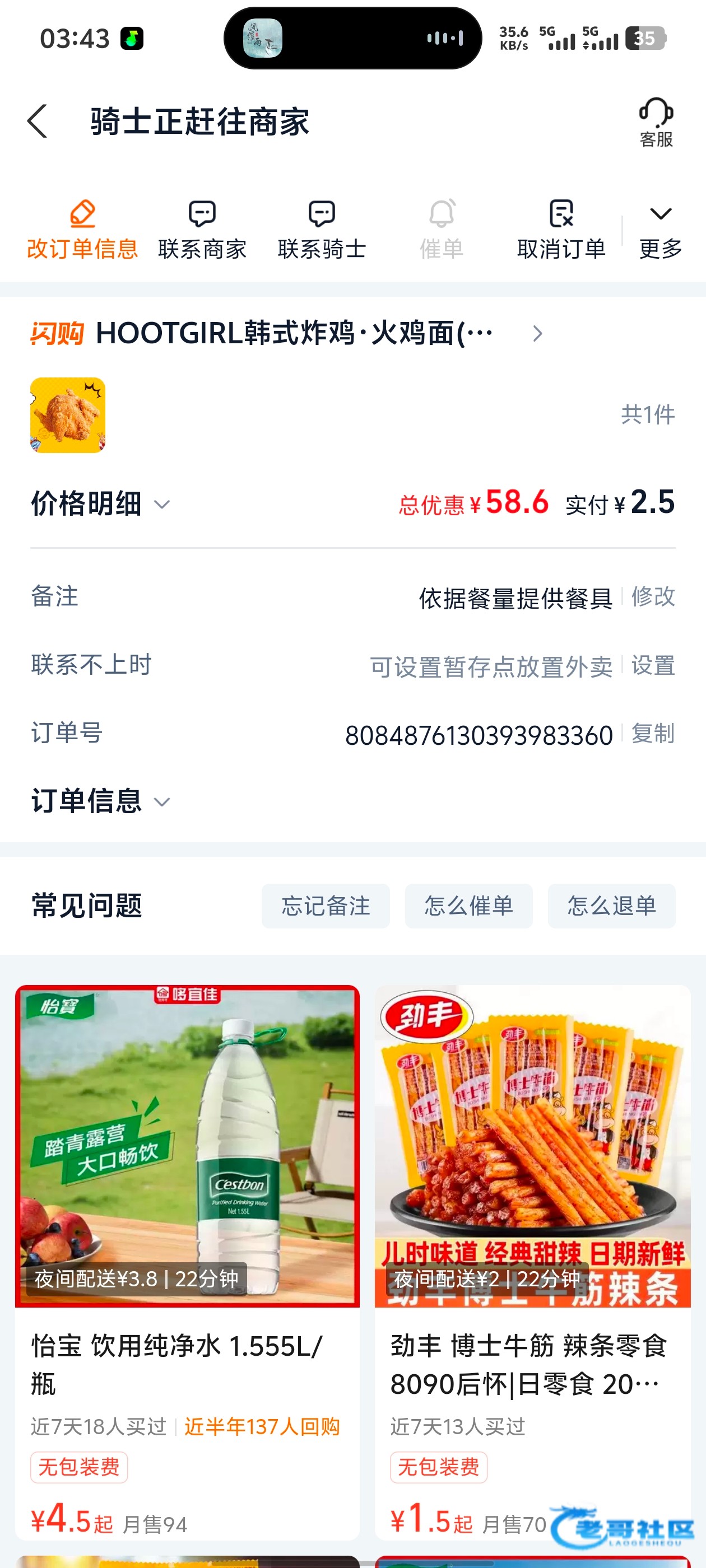Open 改订单信息 to edit the order
The width and height of the screenshot is (706, 1568).
tap(82, 230)
